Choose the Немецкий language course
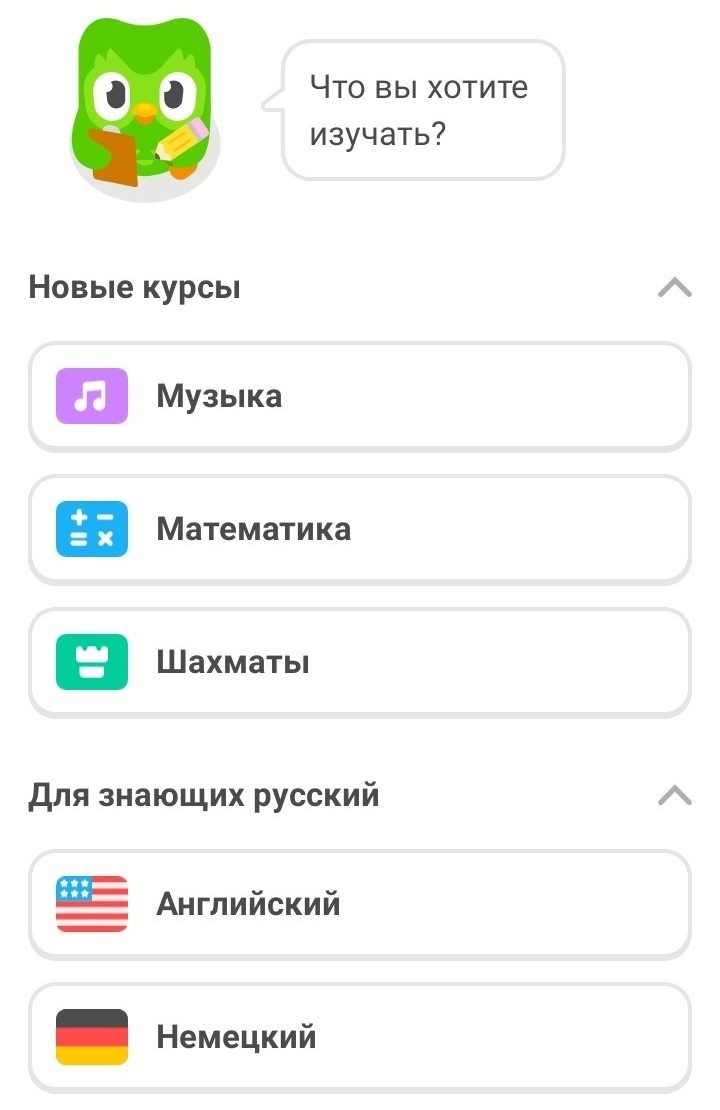The image size is (720, 1110). (x=360, y=1036)
